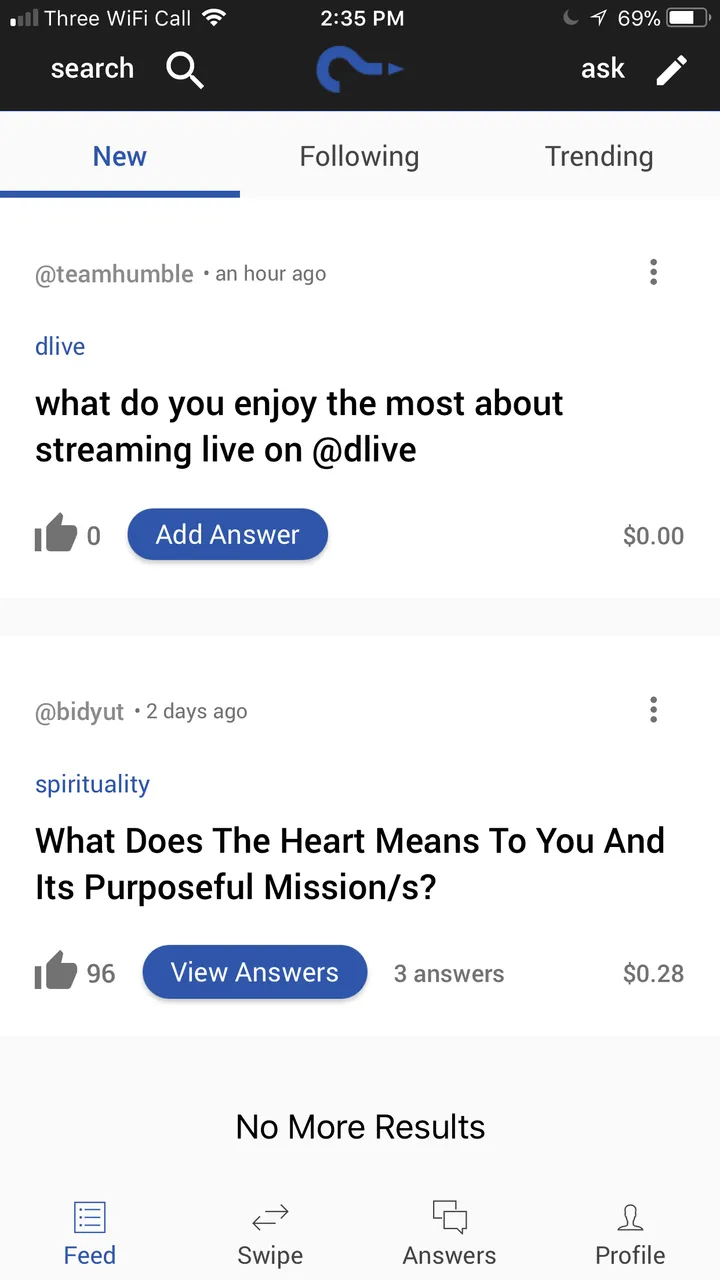View Answers for the heart question
Image resolution: width=720 pixels, height=1280 pixels.
[255, 972]
